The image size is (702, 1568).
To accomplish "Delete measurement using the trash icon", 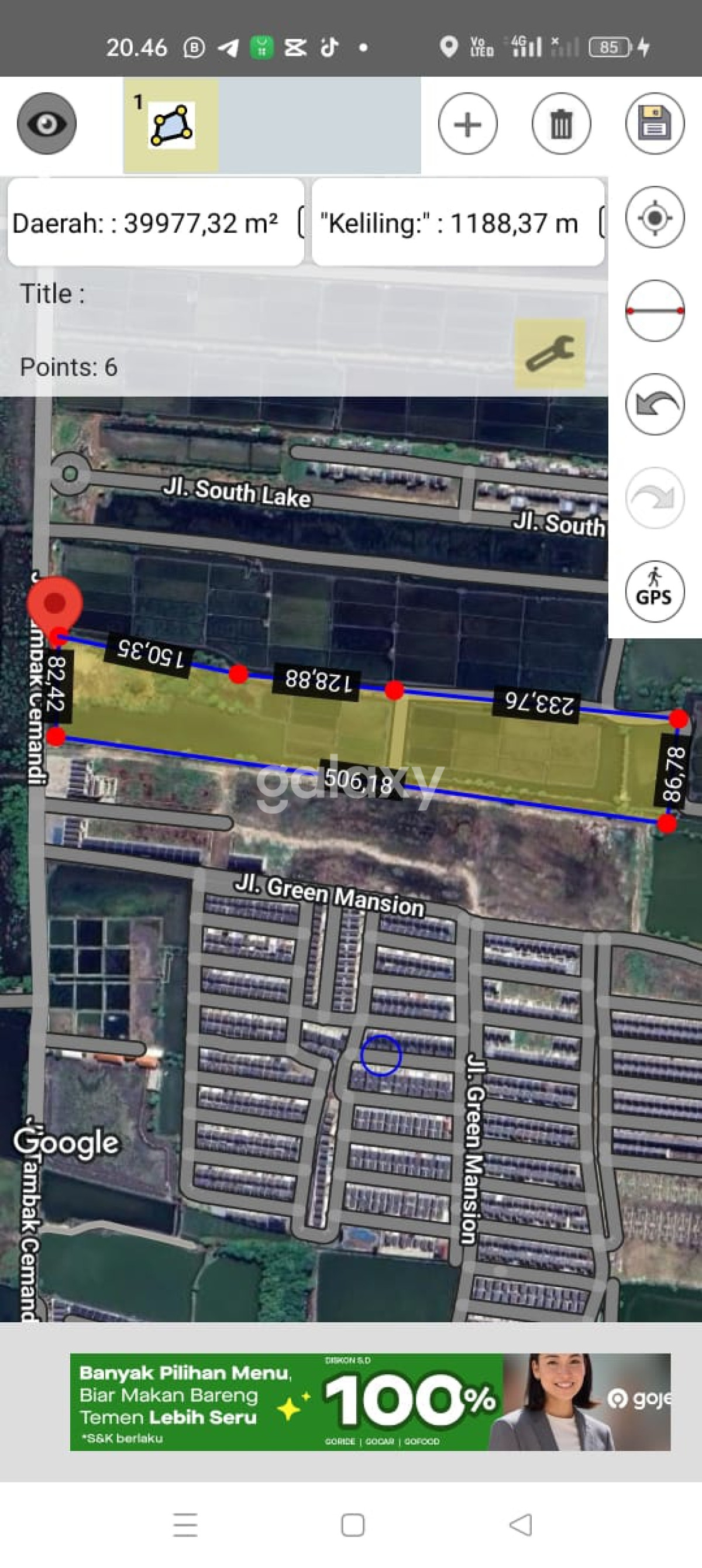I will [x=561, y=123].
